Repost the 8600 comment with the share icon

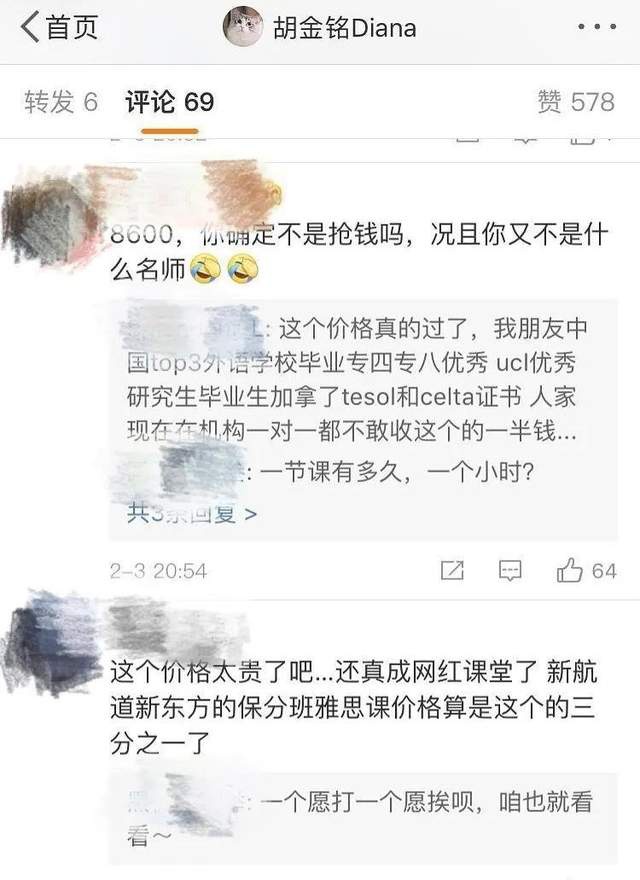tap(452, 571)
